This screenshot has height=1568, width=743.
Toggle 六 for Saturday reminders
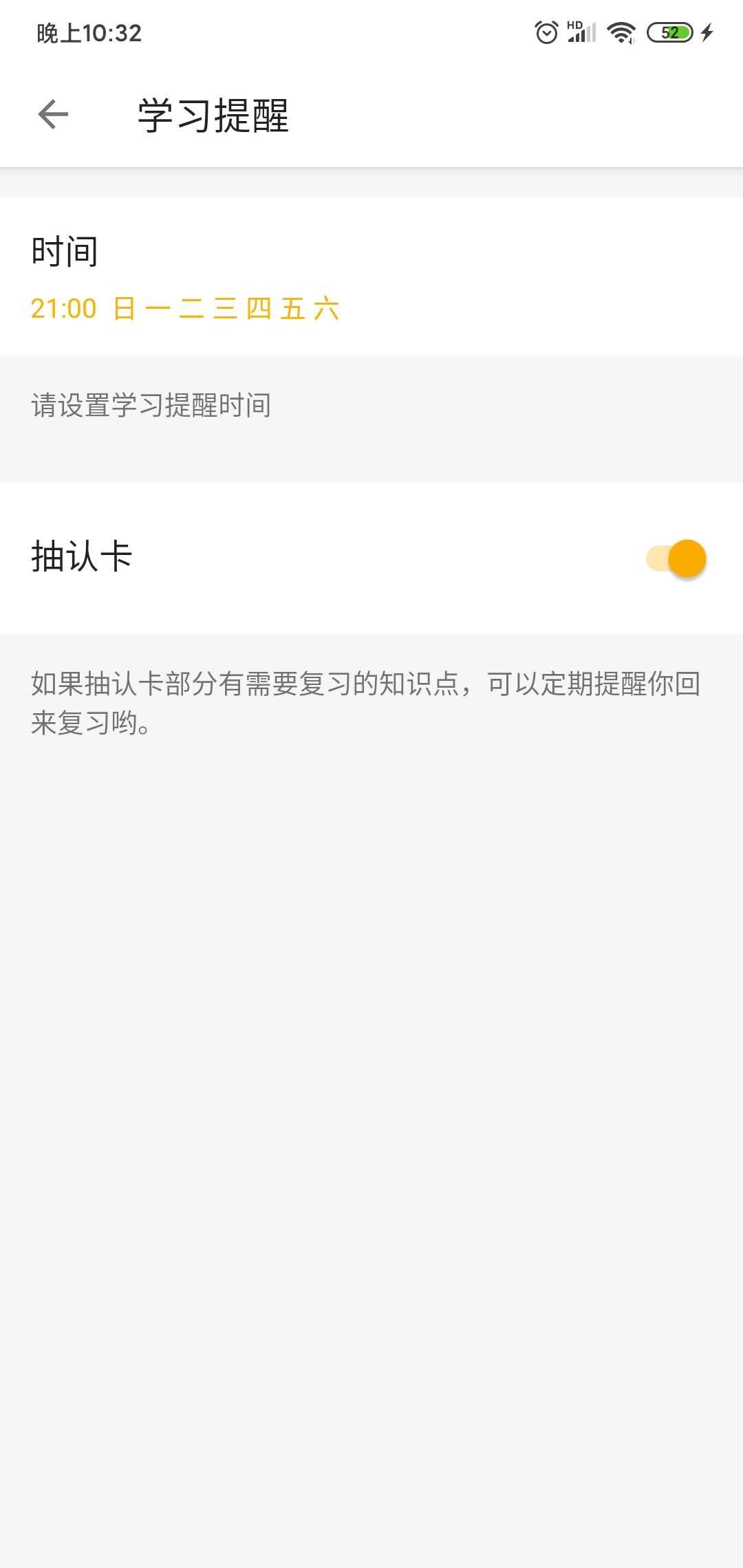(329, 309)
